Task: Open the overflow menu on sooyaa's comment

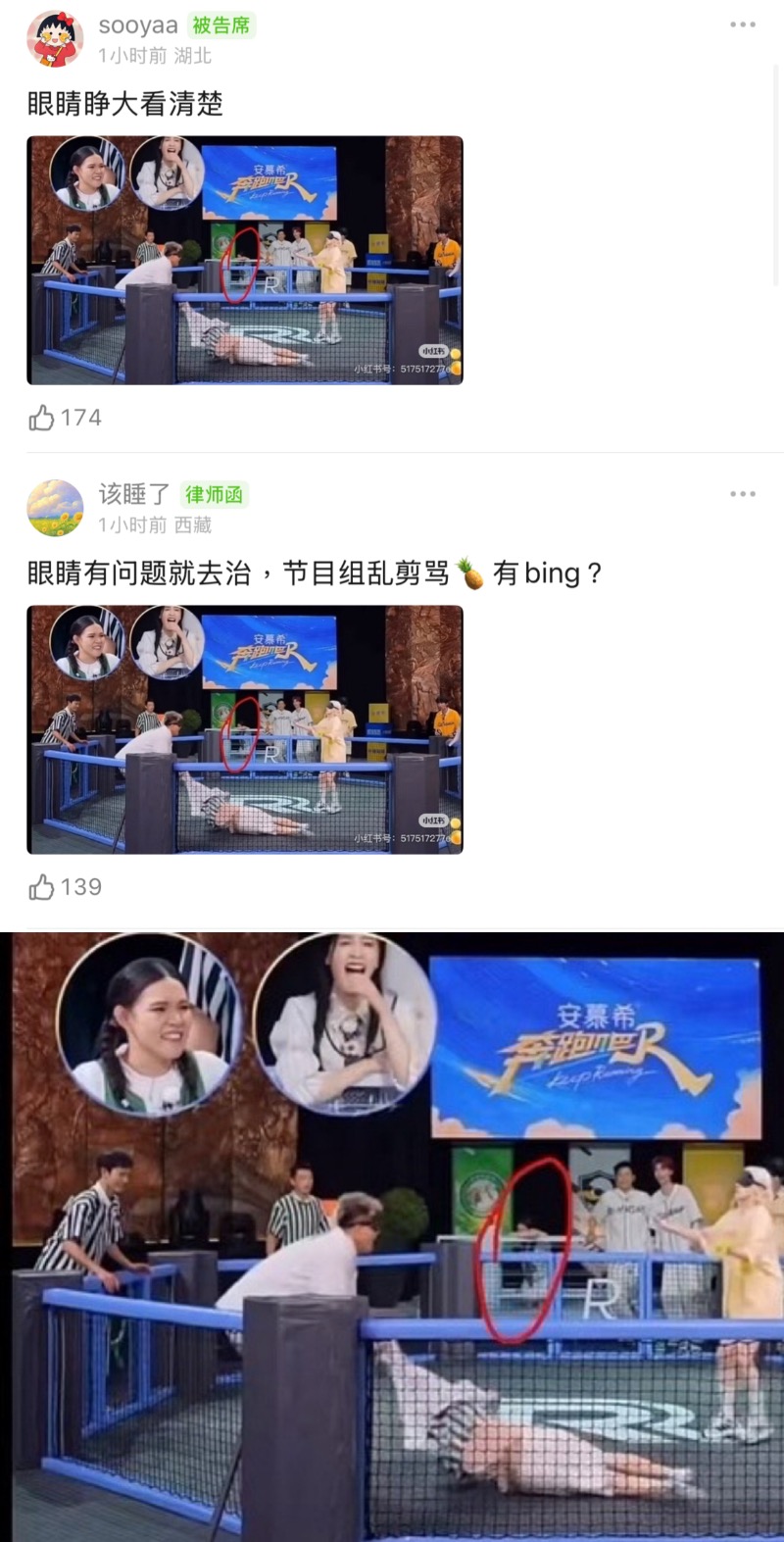Action: (x=743, y=25)
